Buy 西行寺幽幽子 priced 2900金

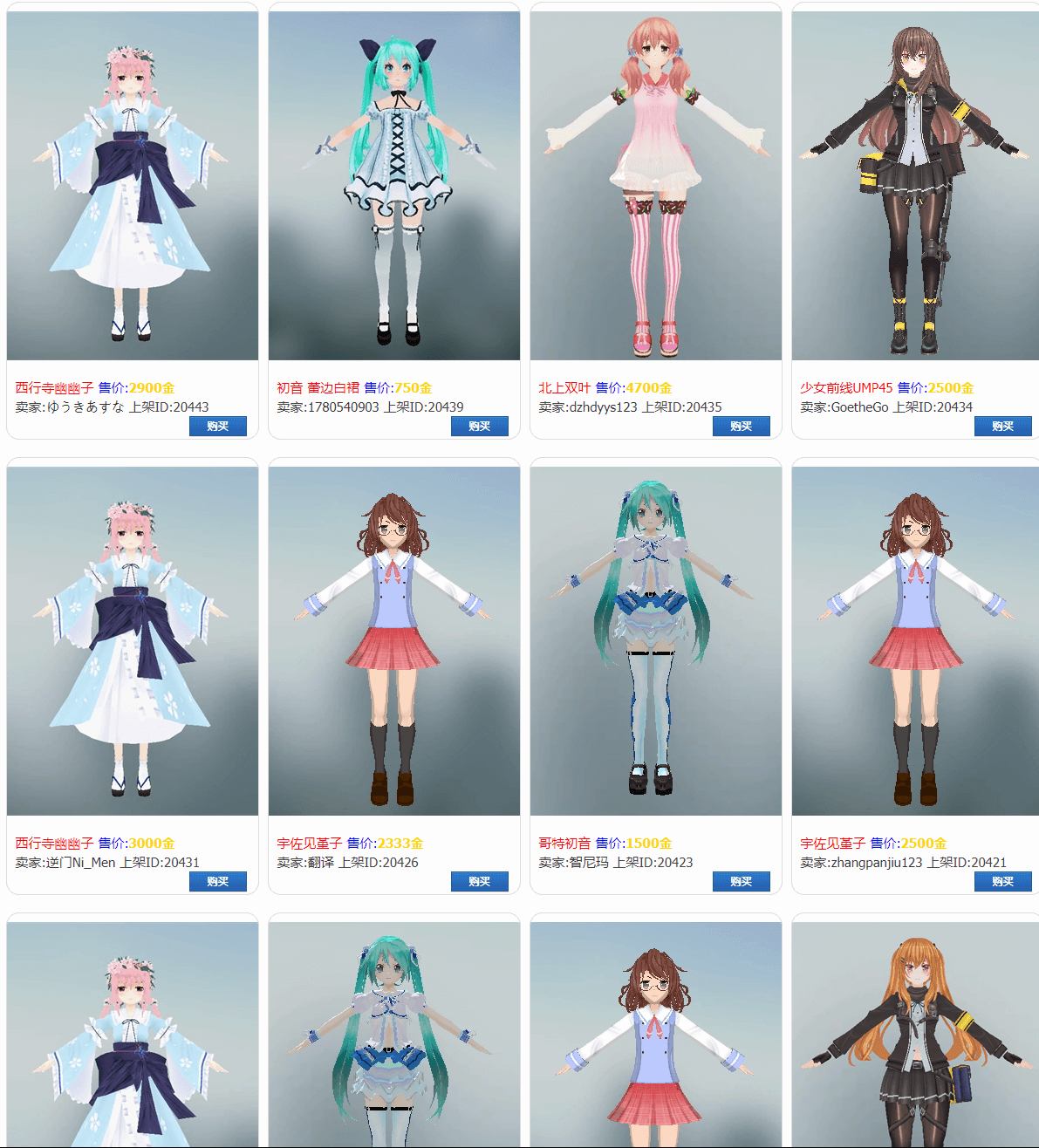coord(217,426)
